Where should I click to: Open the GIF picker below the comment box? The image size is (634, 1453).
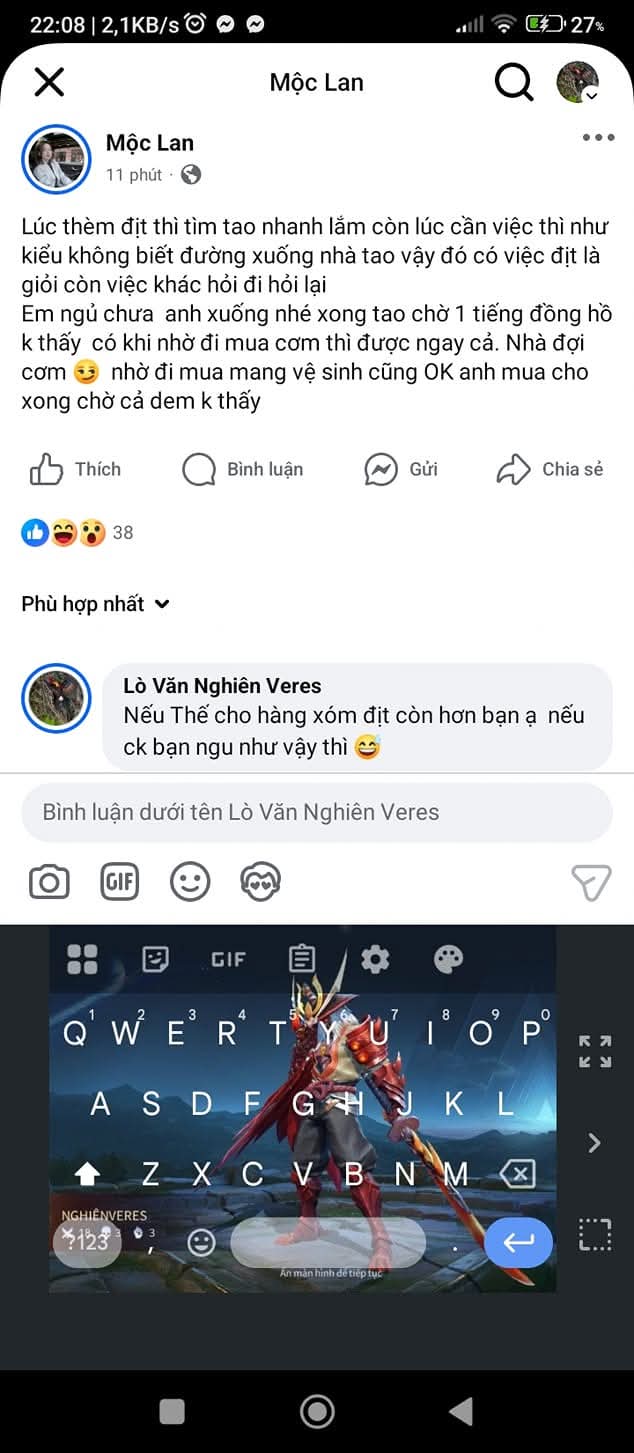coord(119,882)
